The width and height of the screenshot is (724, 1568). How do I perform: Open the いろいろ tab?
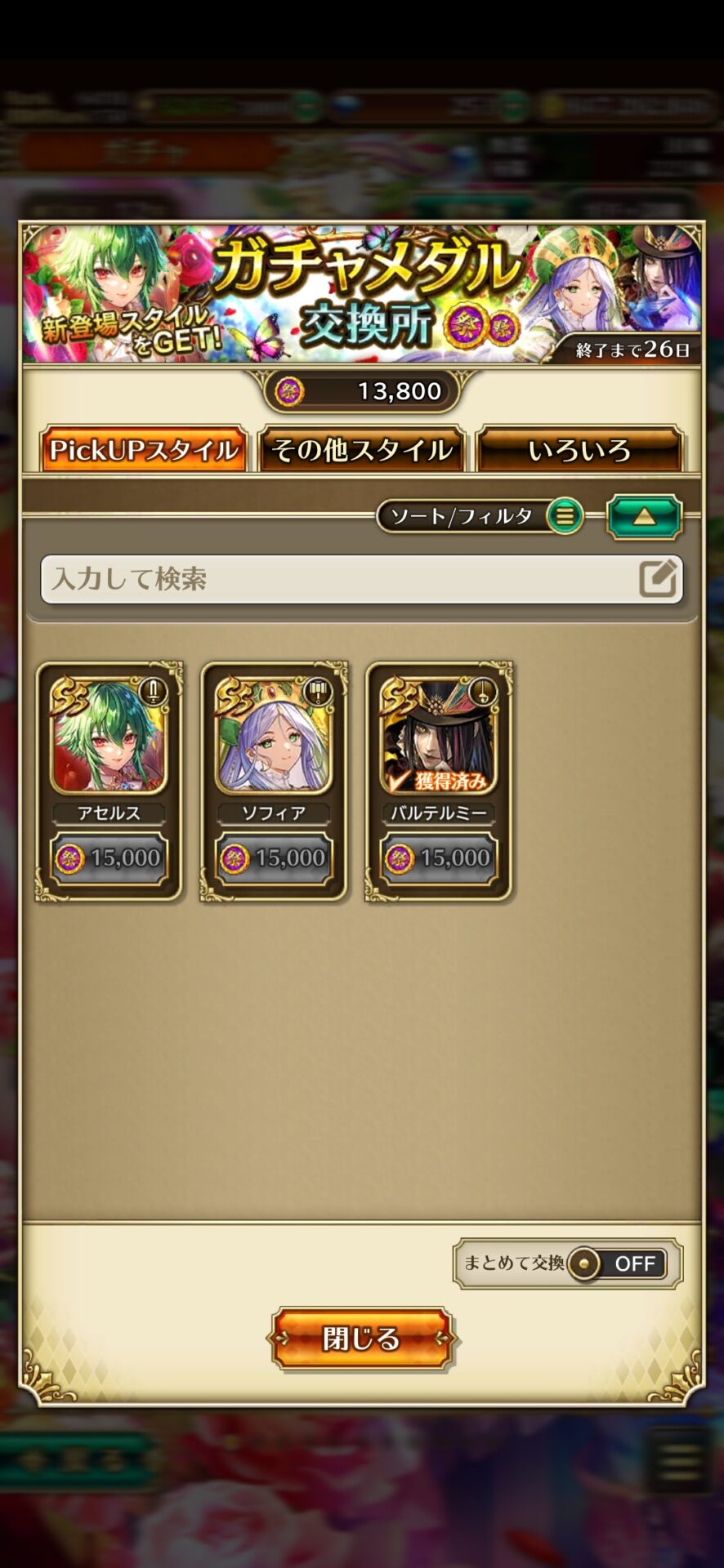point(579,450)
